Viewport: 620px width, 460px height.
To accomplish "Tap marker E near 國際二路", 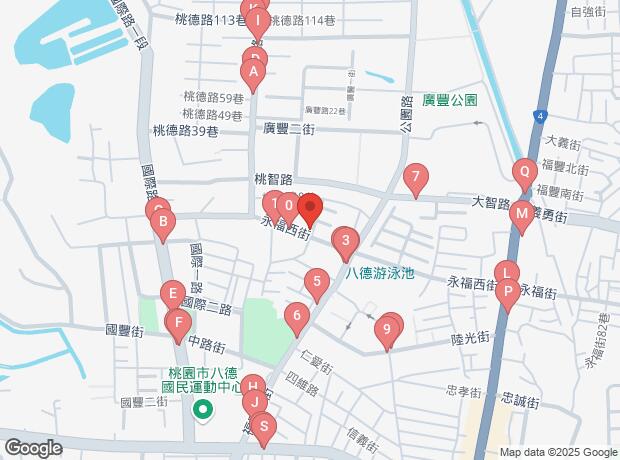I will 173,295.
